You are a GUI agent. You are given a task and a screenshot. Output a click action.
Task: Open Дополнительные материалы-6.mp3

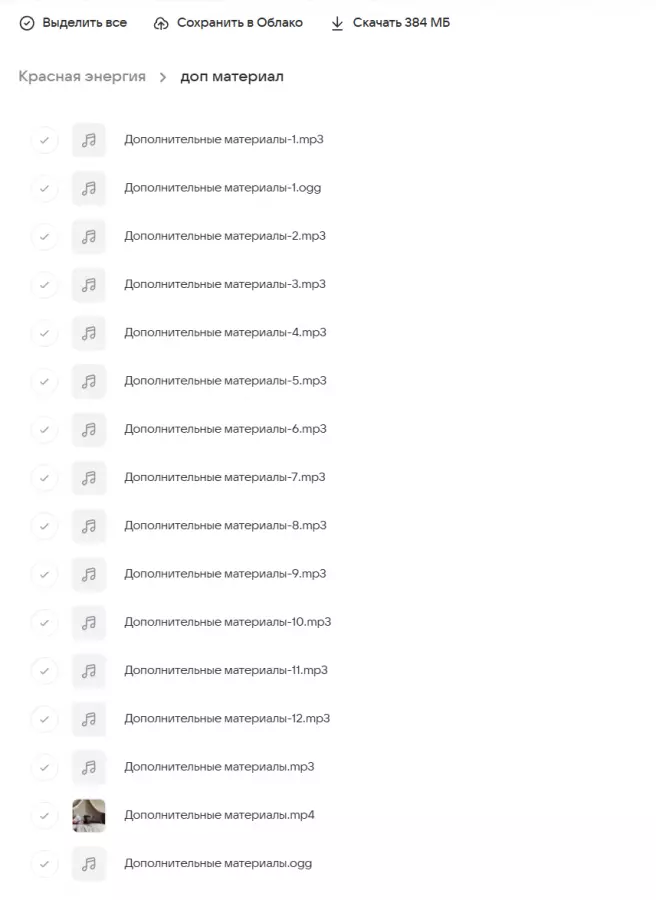point(224,429)
